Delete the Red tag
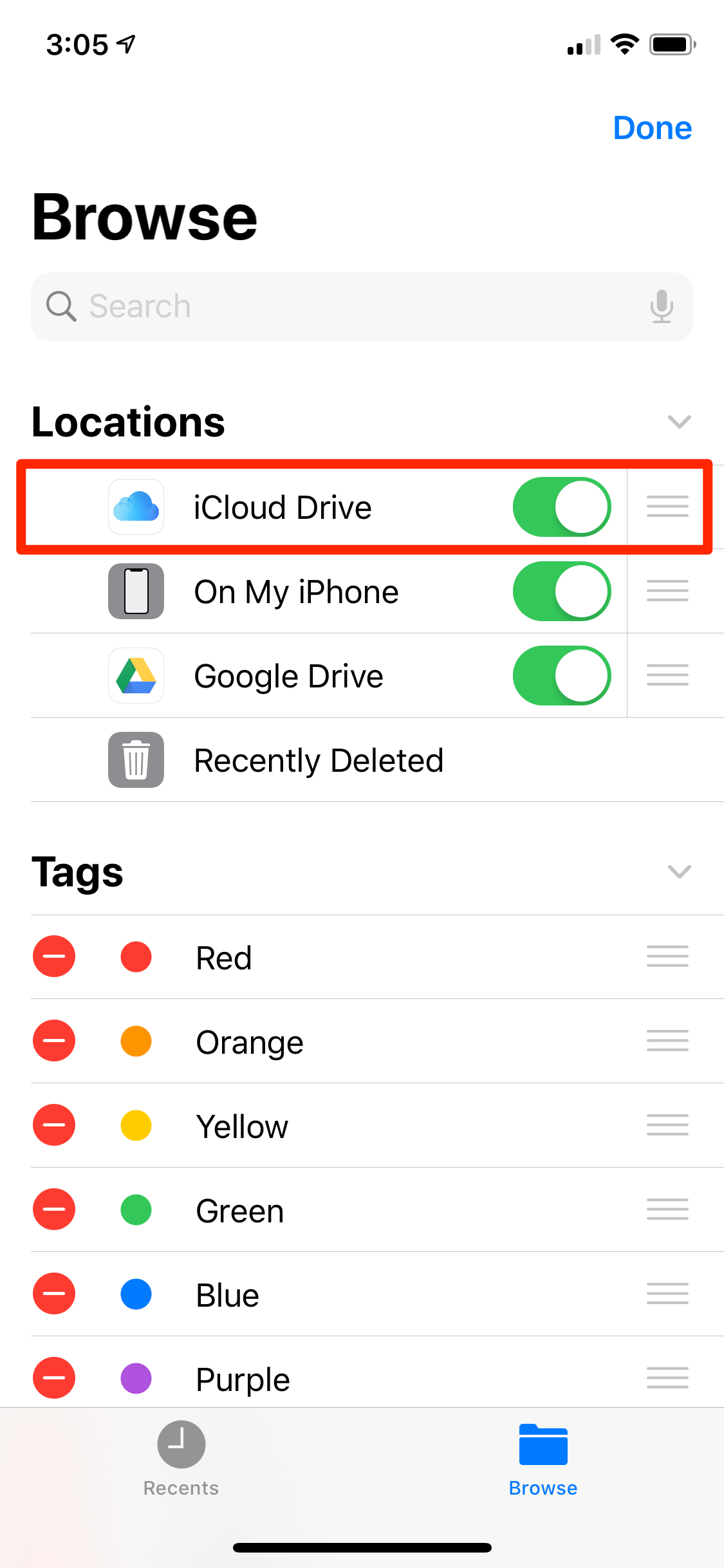724x1568 pixels. click(54, 957)
